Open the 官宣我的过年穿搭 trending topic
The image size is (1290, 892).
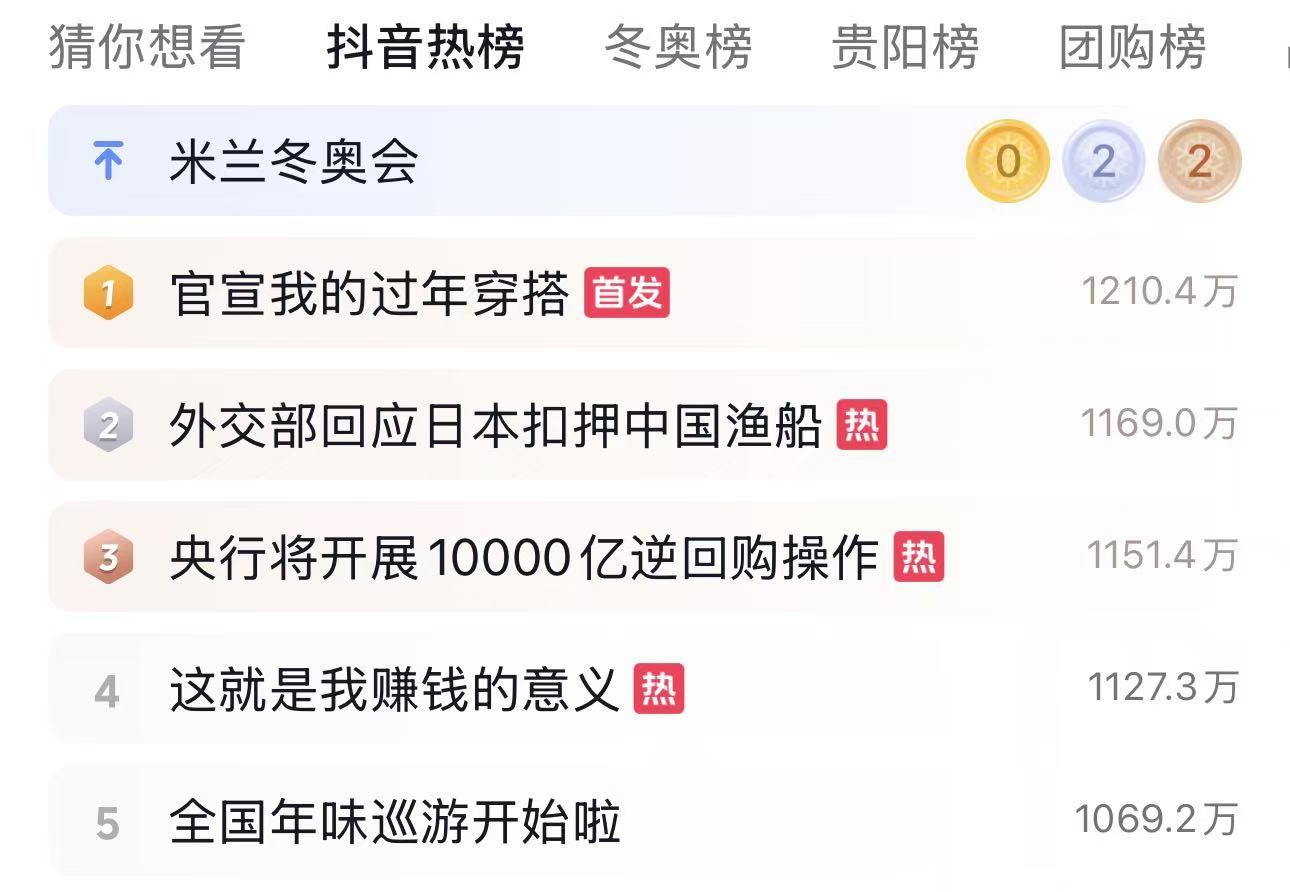pyautogui.click(x=369, y=294)
